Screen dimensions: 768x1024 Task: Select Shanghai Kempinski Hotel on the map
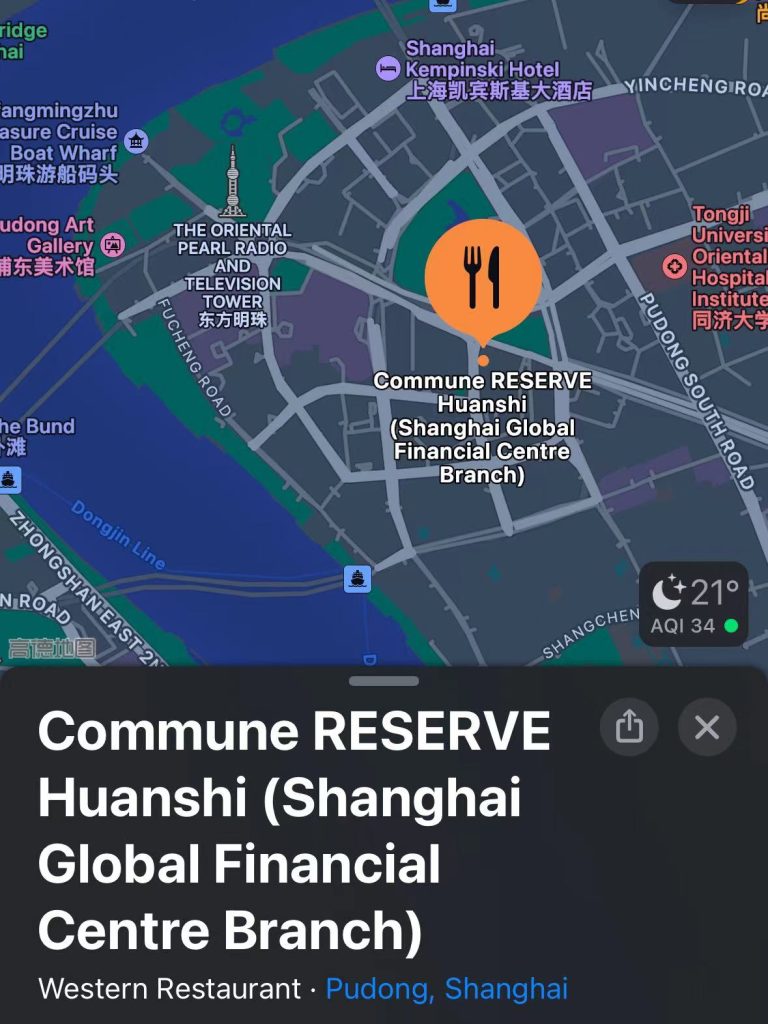(389, 68)
